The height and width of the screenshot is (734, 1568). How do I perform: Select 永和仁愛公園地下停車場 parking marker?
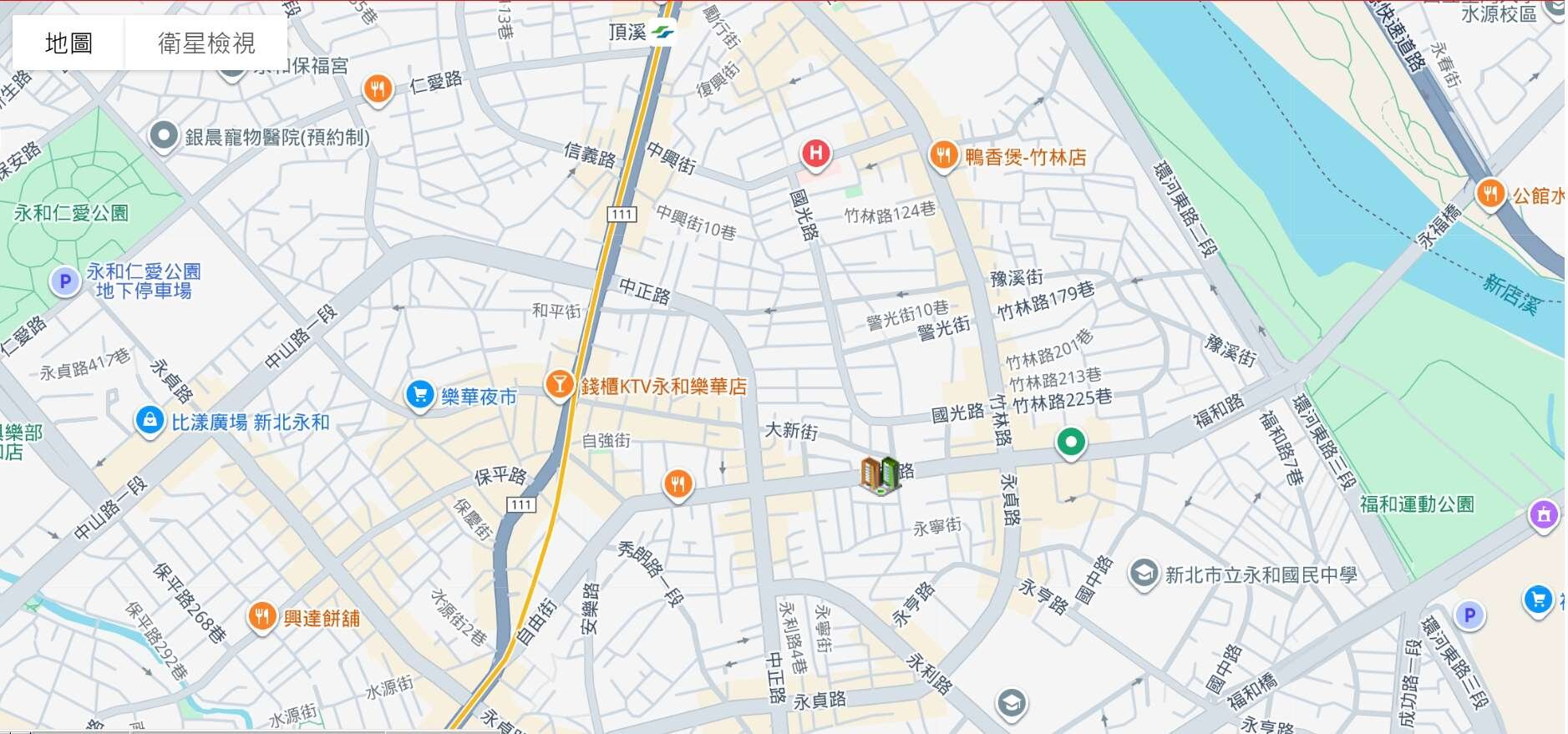tap(65, 281)
